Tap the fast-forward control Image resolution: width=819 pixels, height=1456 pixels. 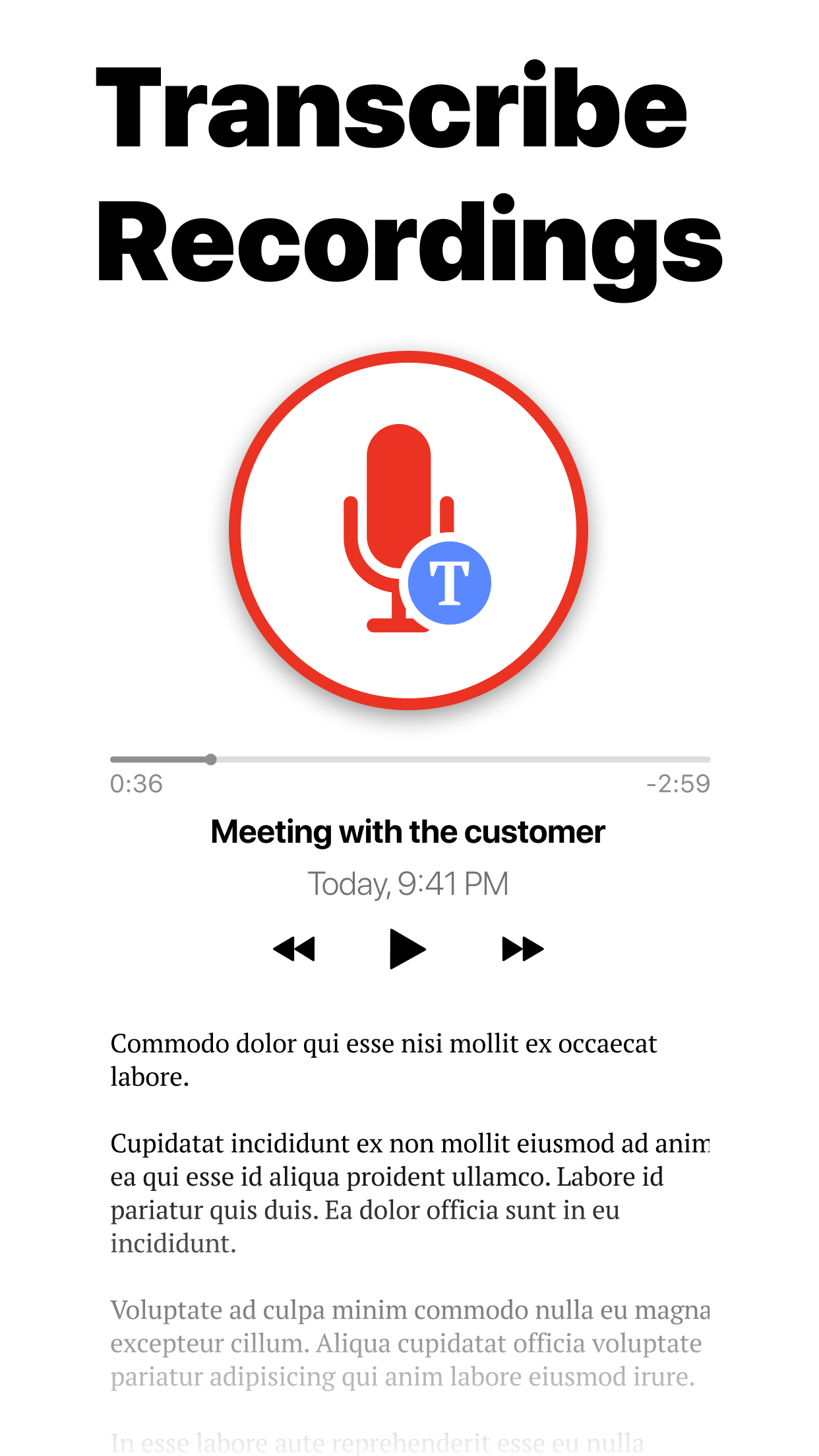[521, 950]
